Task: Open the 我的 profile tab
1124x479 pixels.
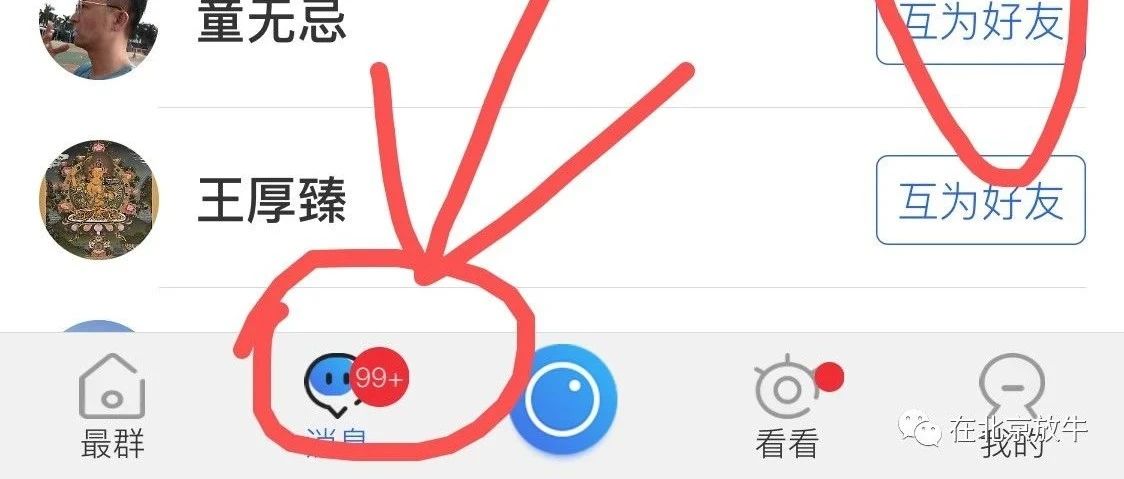Action: click(x=1011, y=405)
